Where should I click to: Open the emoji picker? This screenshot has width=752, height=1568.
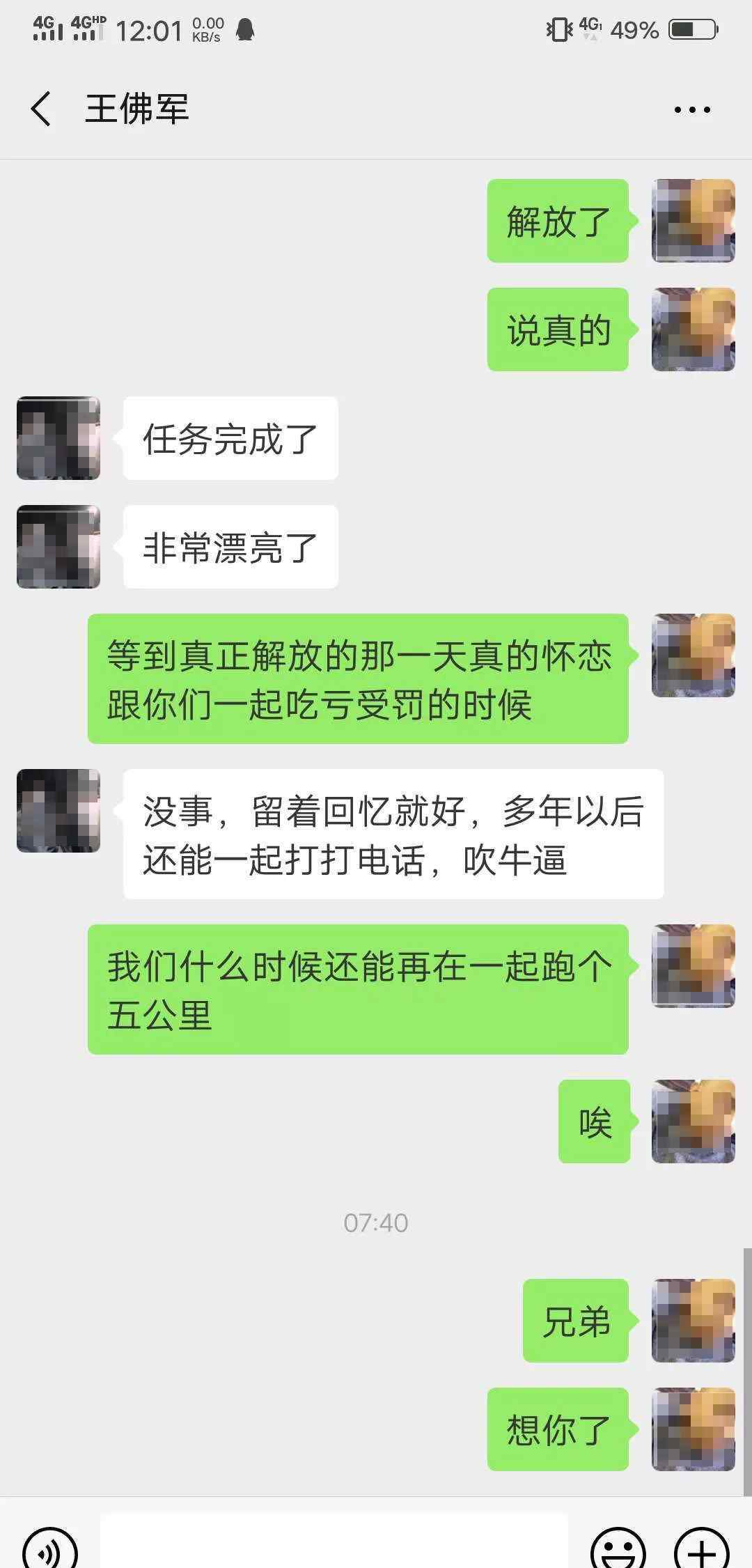click(x=619, y=1548)
